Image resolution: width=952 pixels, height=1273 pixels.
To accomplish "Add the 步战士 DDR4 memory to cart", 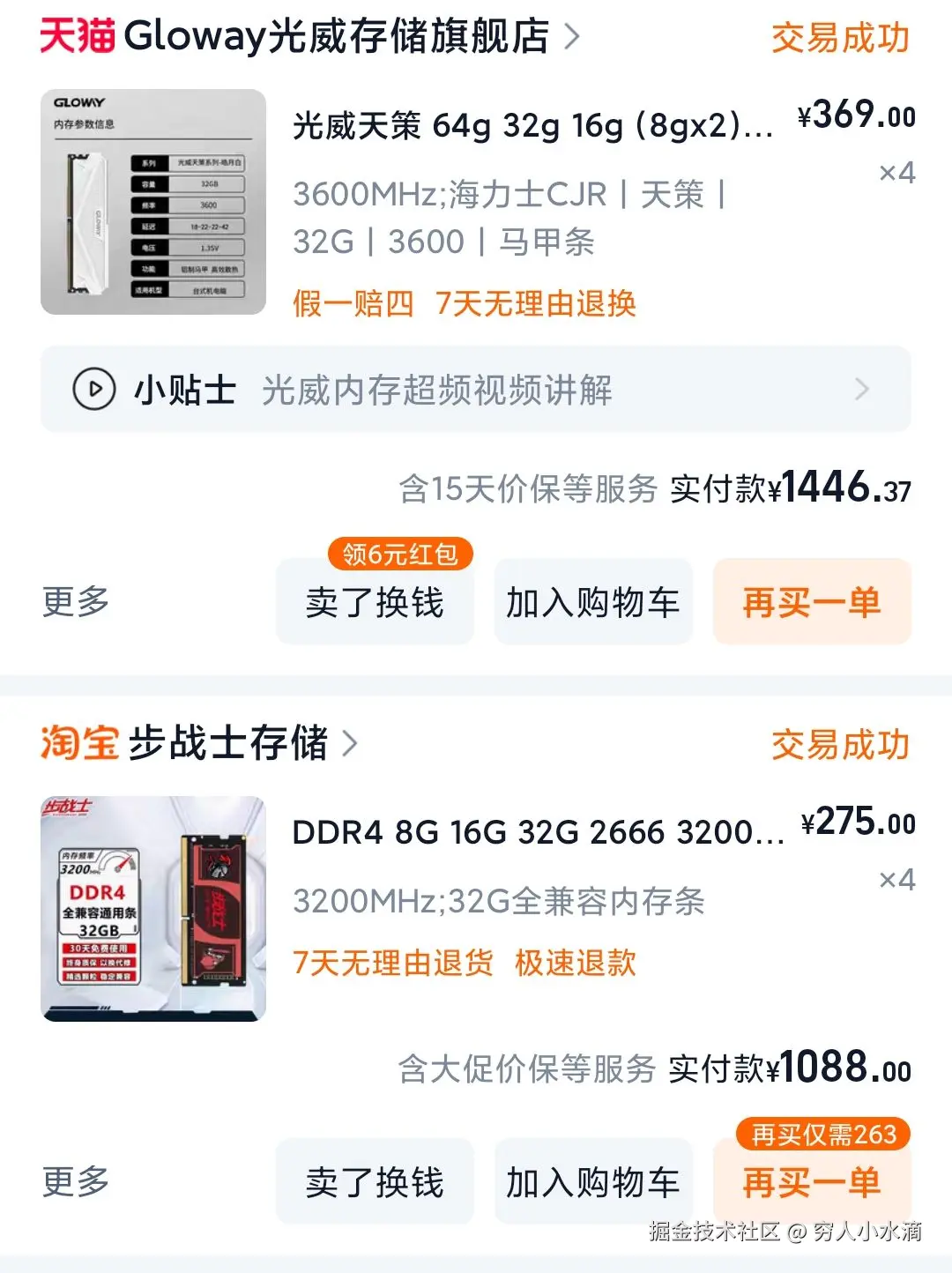I will point(592,1182).
